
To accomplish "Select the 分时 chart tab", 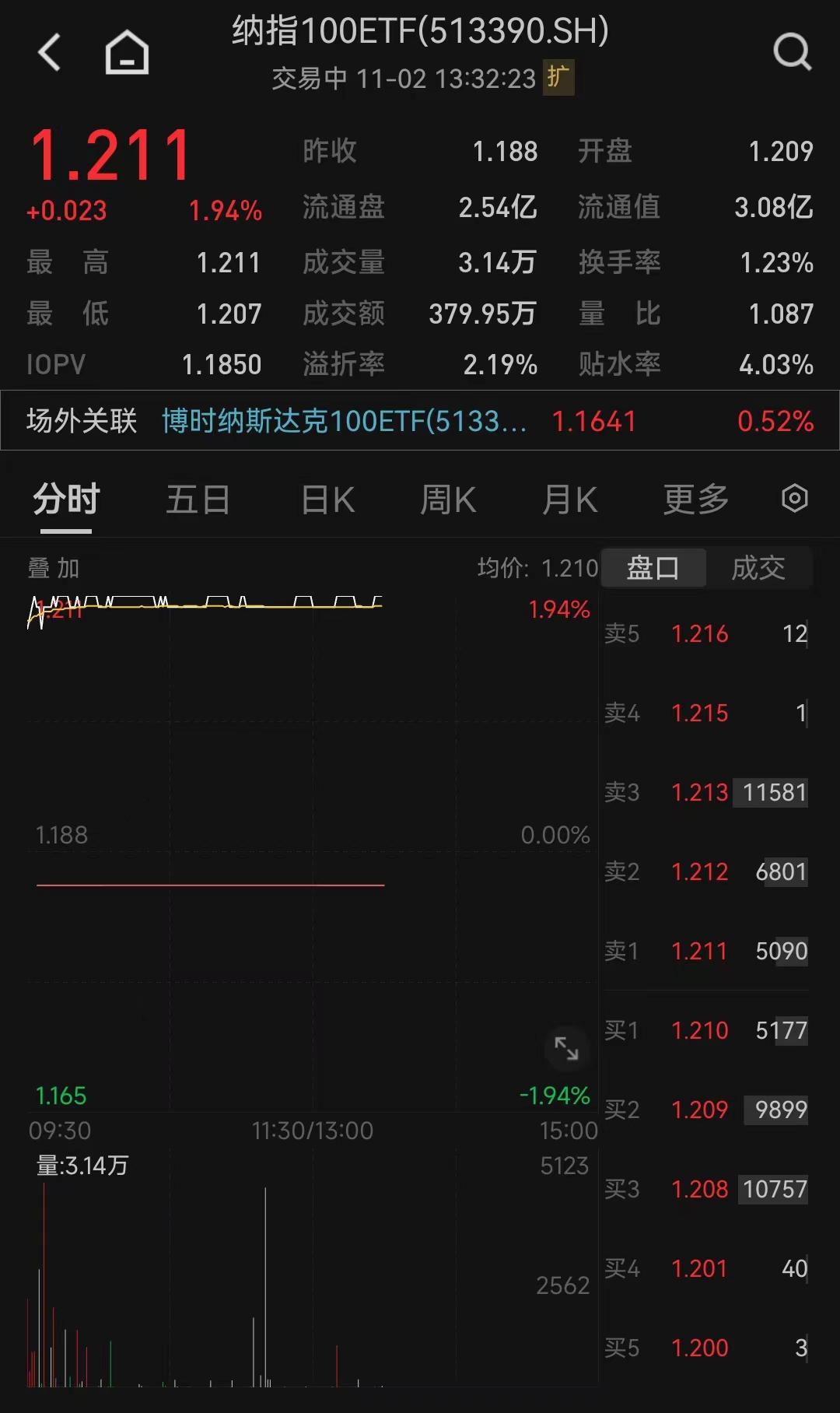I will point(66,500).
